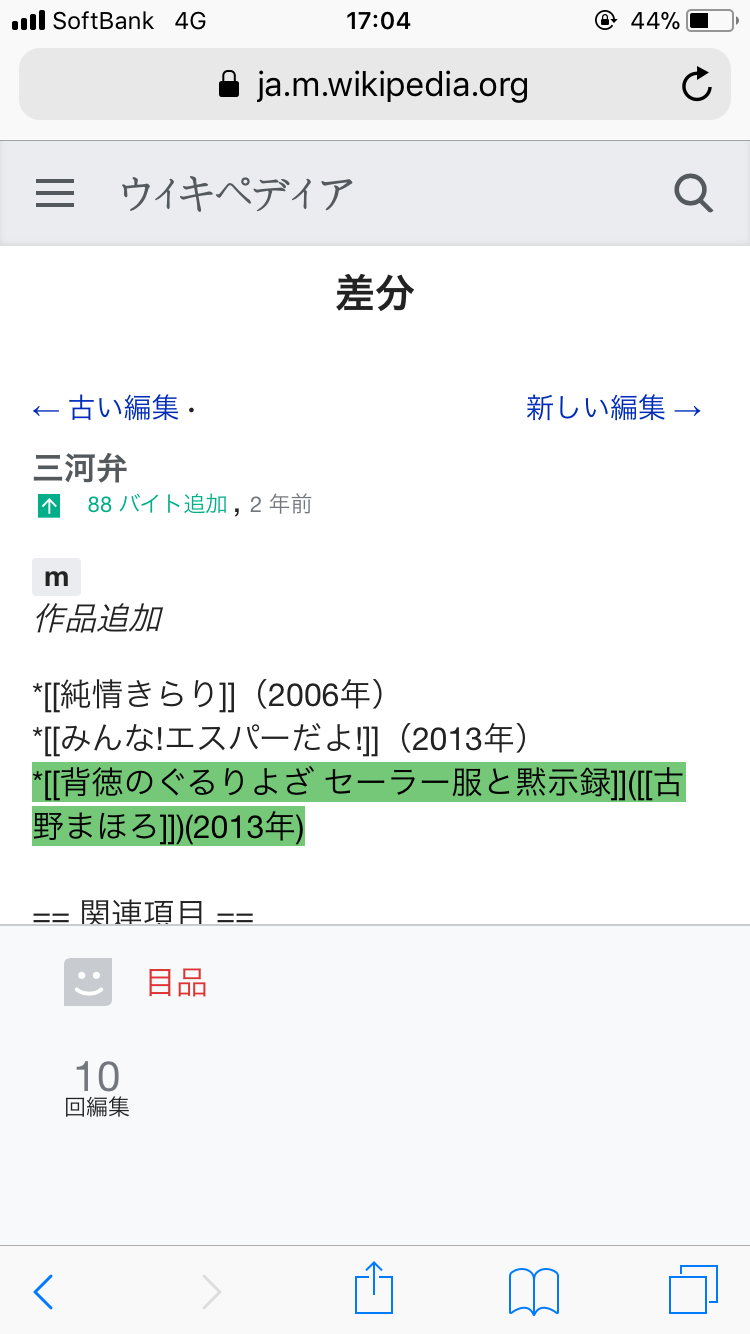Open the 三河弁 article link

coord(80,467)
